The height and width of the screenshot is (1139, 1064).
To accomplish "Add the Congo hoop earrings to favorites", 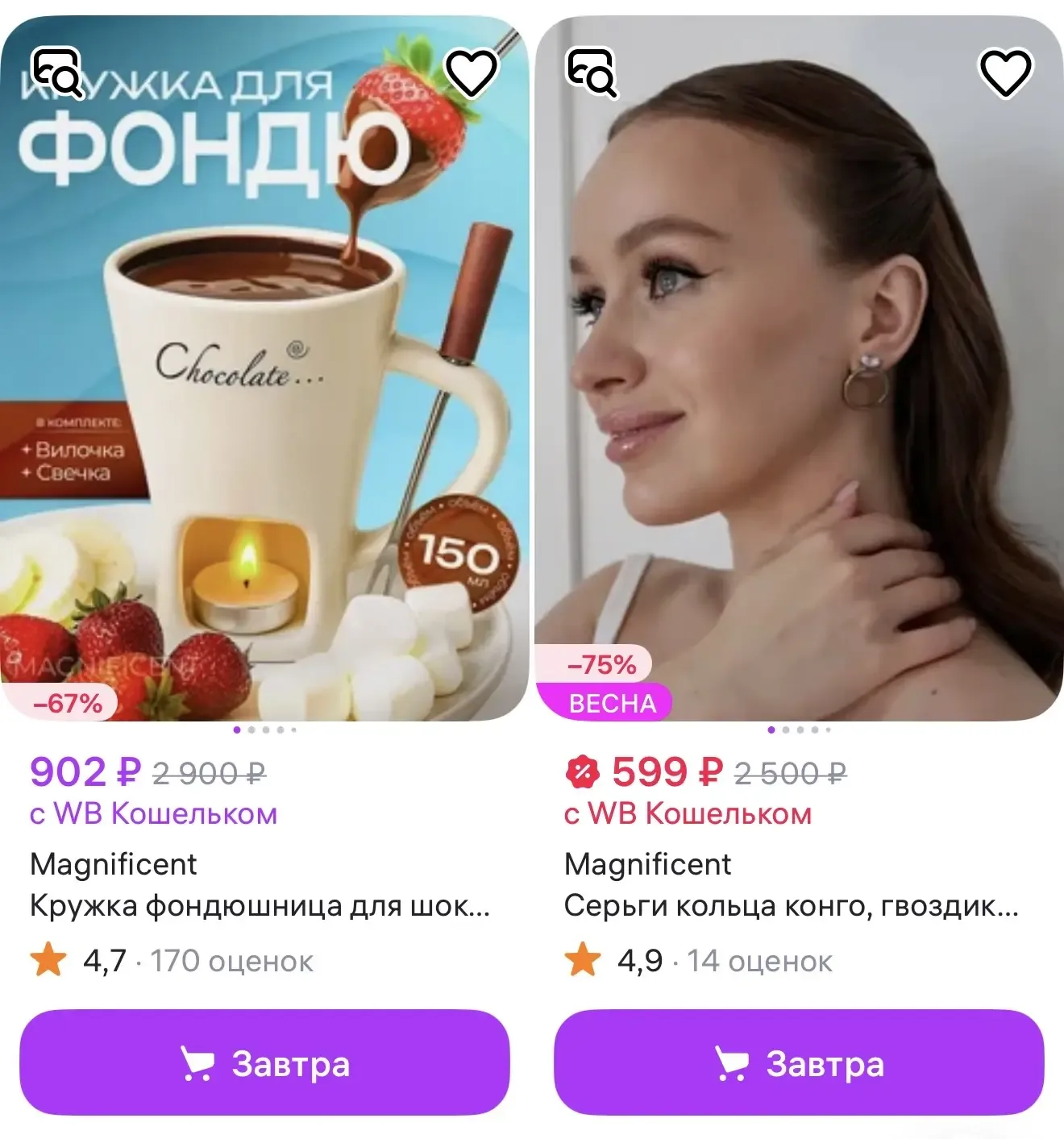I will (x=1005, y=73).
